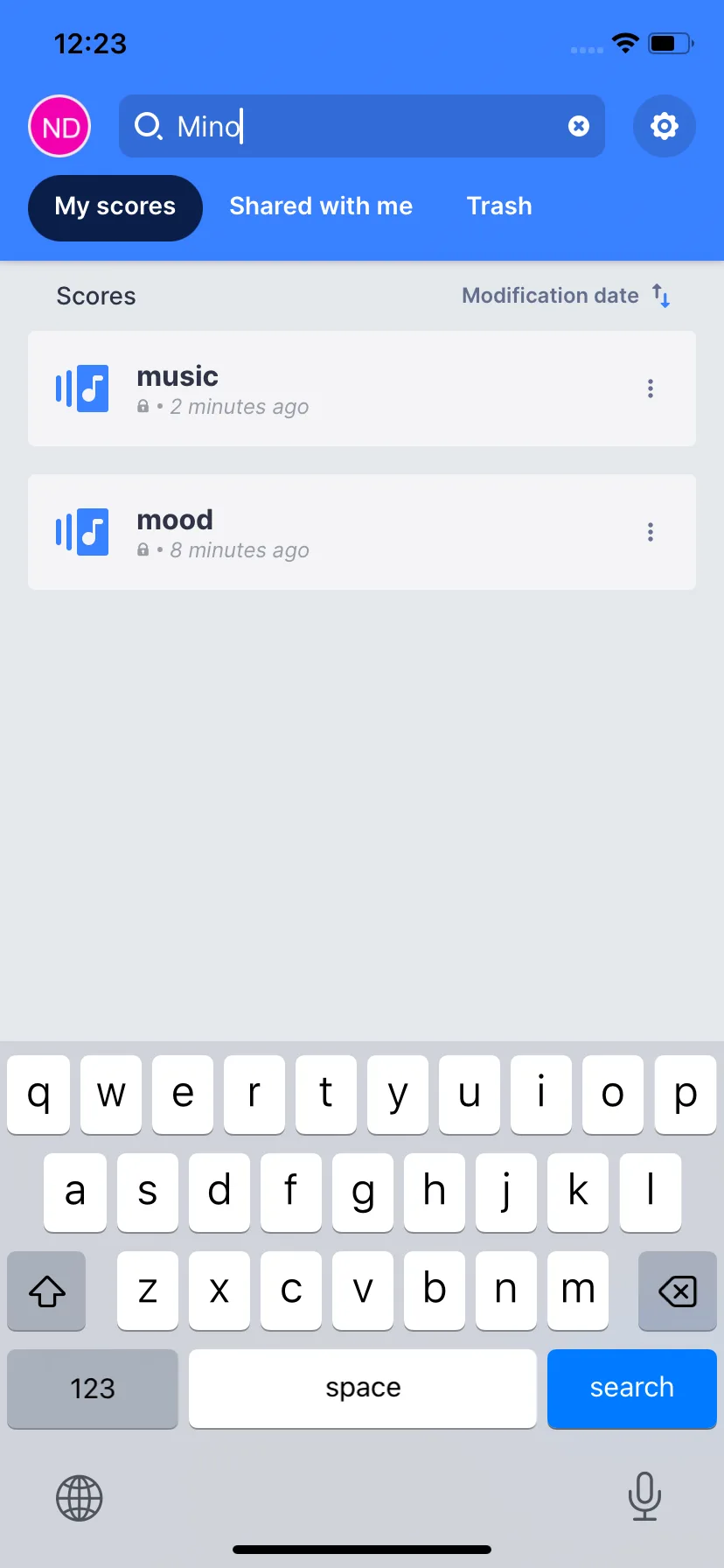Viewport: 724px width, 1568px height.
Task: Open the music score
Action: (x=362, y=388)
